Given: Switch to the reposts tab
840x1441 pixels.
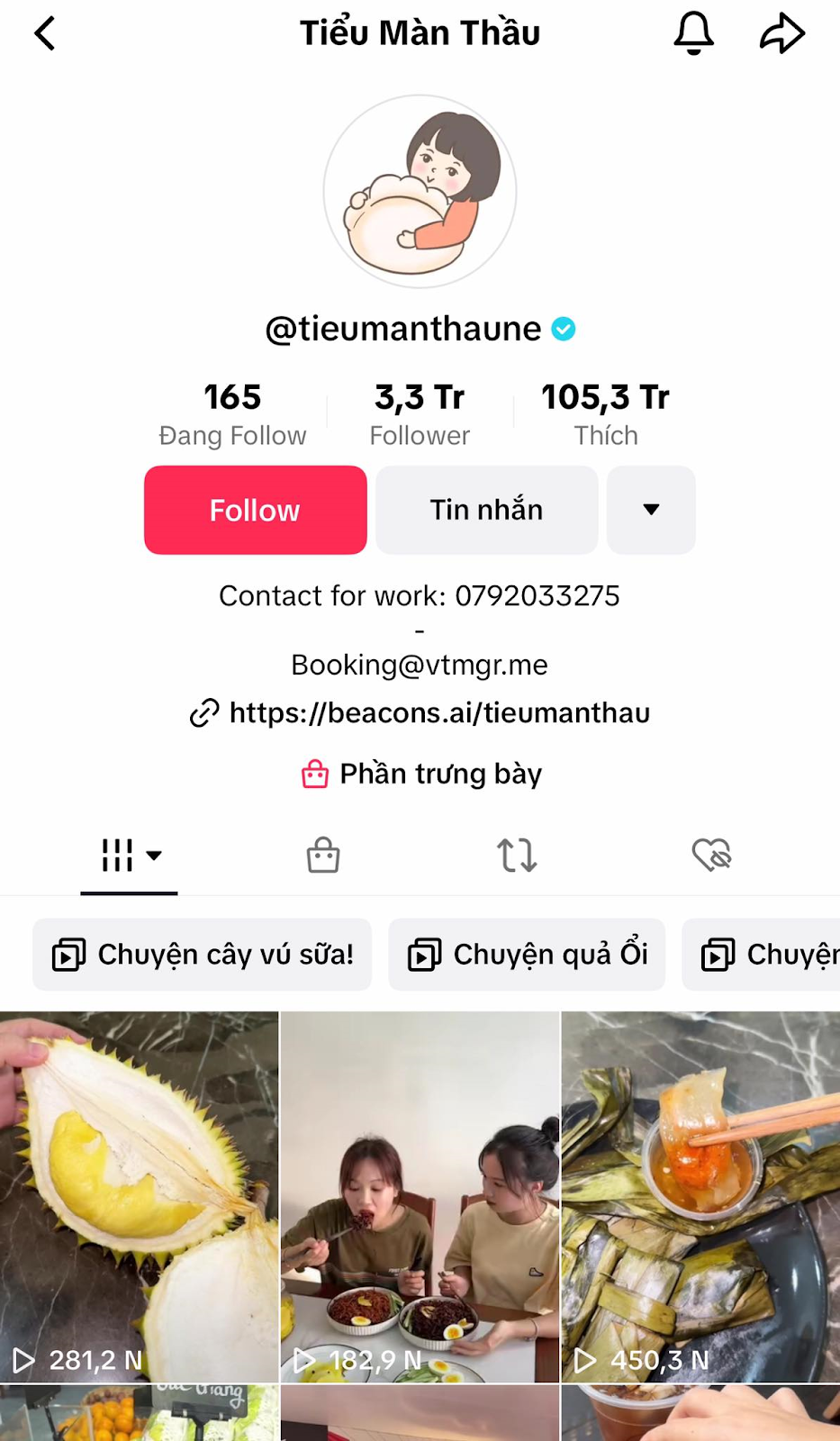Looking at the screenshot, I should 517,855.
